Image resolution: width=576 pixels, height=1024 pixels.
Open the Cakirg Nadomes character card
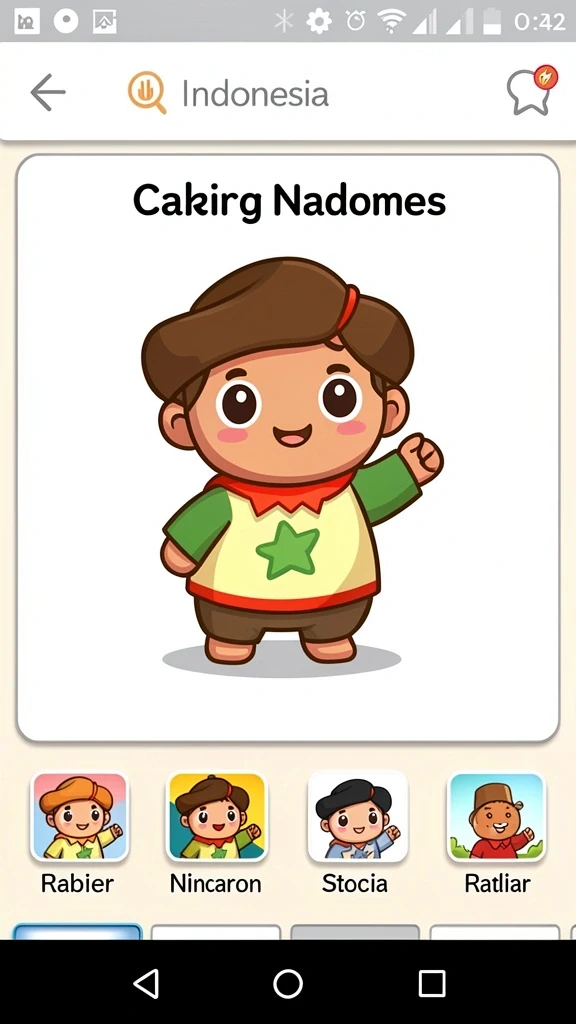[x=288, y=448]
